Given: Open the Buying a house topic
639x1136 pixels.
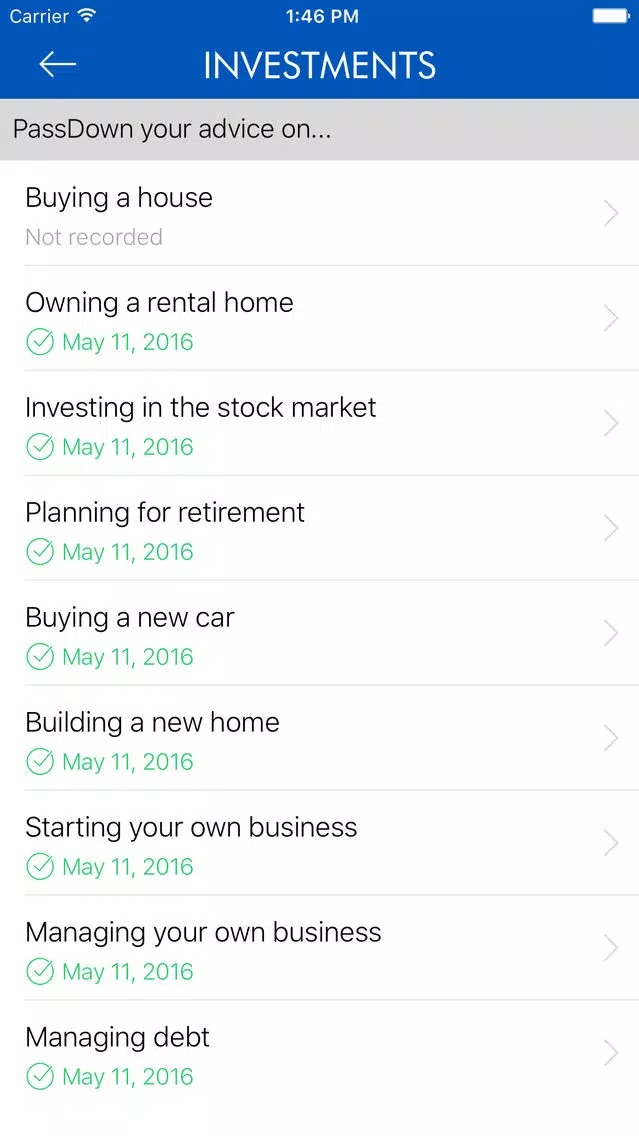Looking at the screenshot, I should [x=320, y=214].
